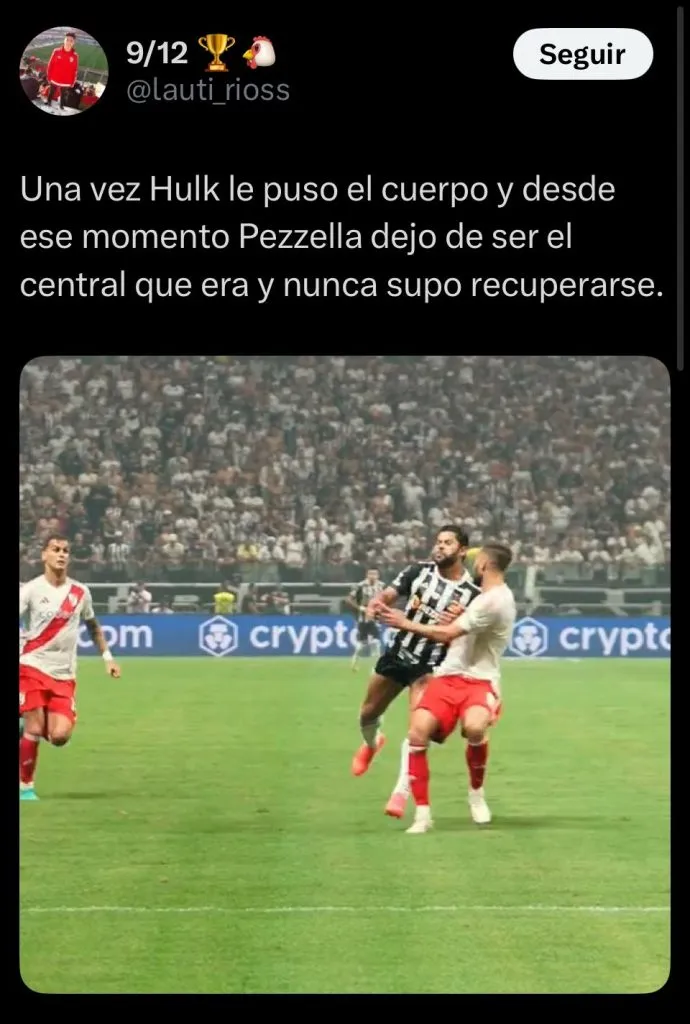Screen dimensions: 690x1024
Task: Open the @lauti_rioss profile handle
Action: tap(208, 90)
